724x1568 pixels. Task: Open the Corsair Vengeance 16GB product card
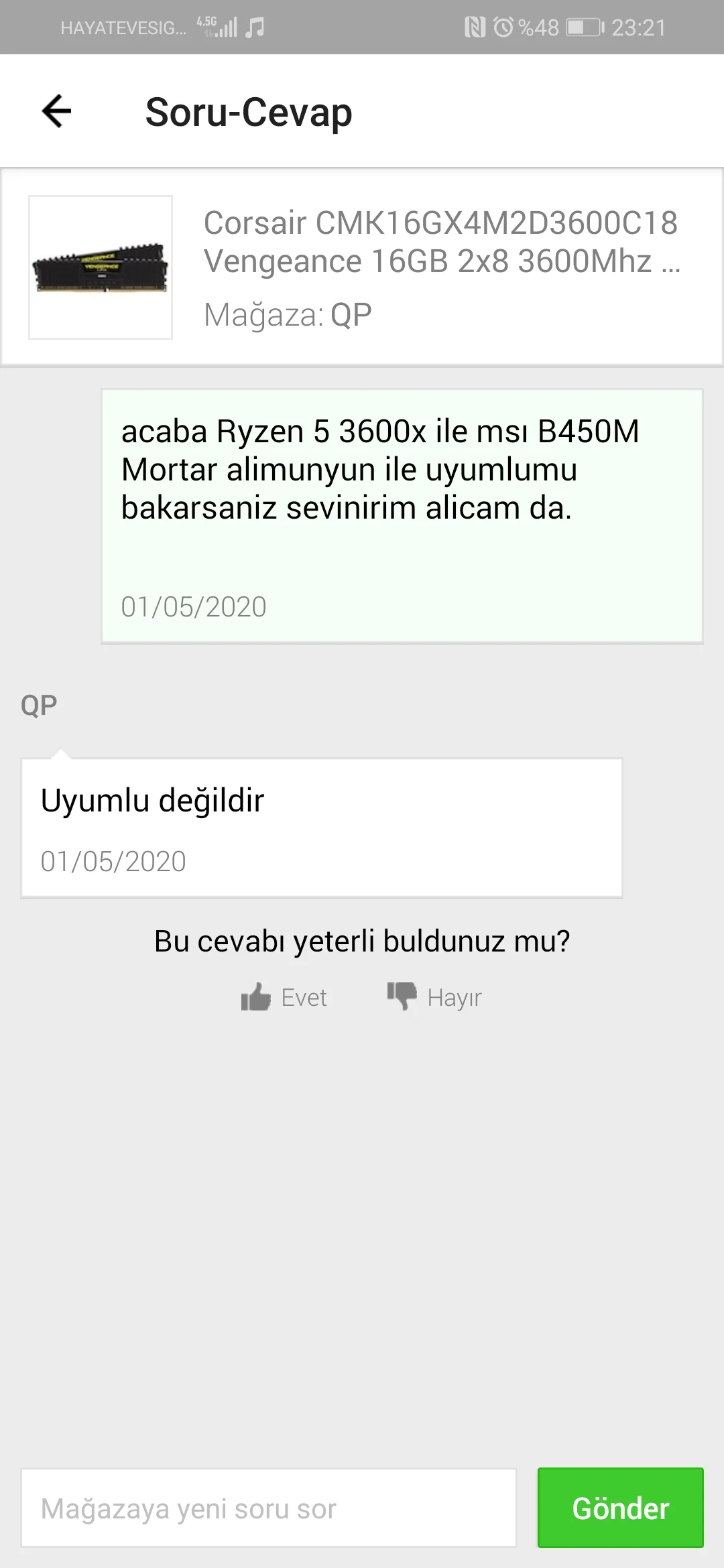click(x=362, y=267)
